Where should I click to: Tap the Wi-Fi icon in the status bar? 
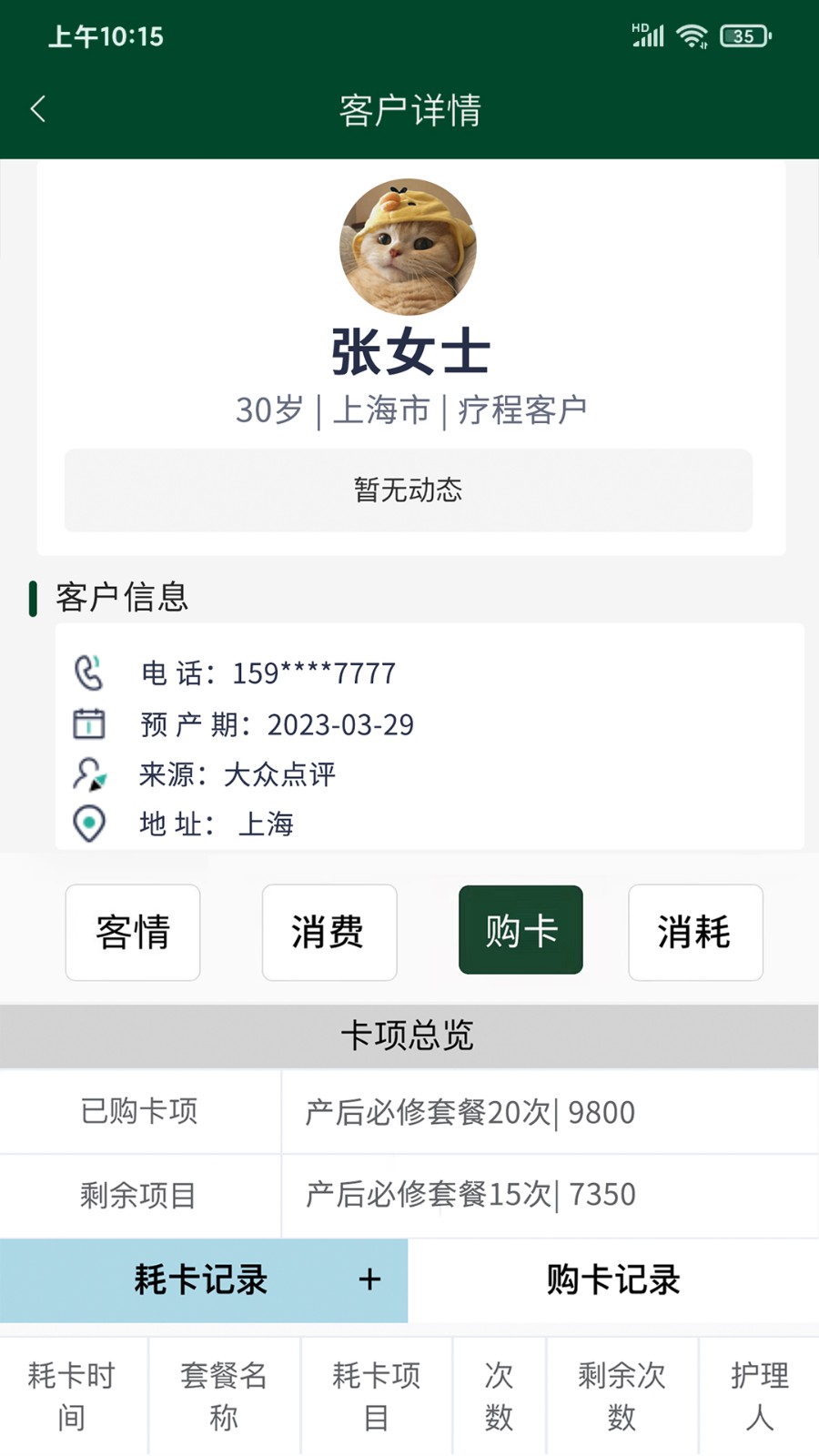click(693, 35)
